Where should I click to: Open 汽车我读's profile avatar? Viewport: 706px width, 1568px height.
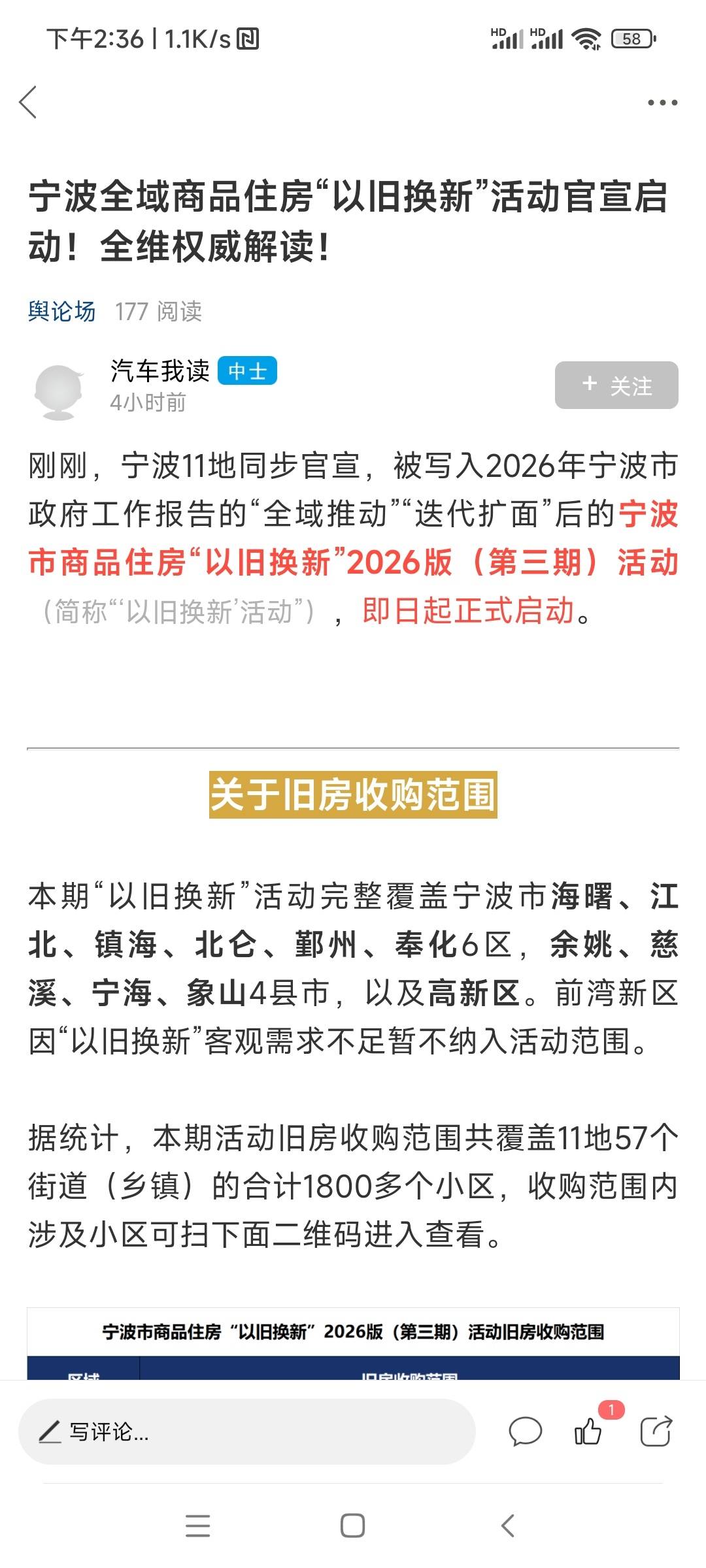pyautogui.click(x=59, y=391)
